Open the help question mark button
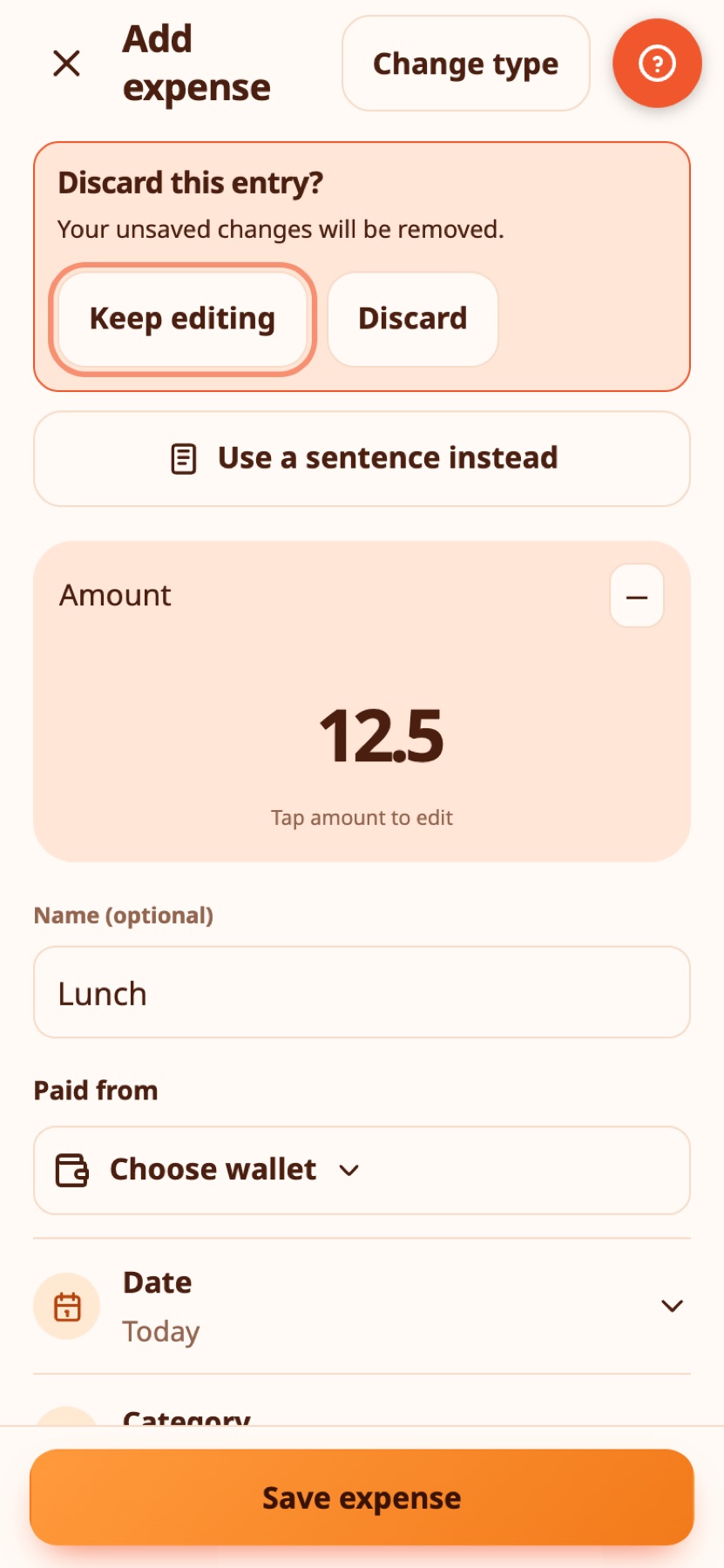The image size is (724, 1568). coord(657,64)
